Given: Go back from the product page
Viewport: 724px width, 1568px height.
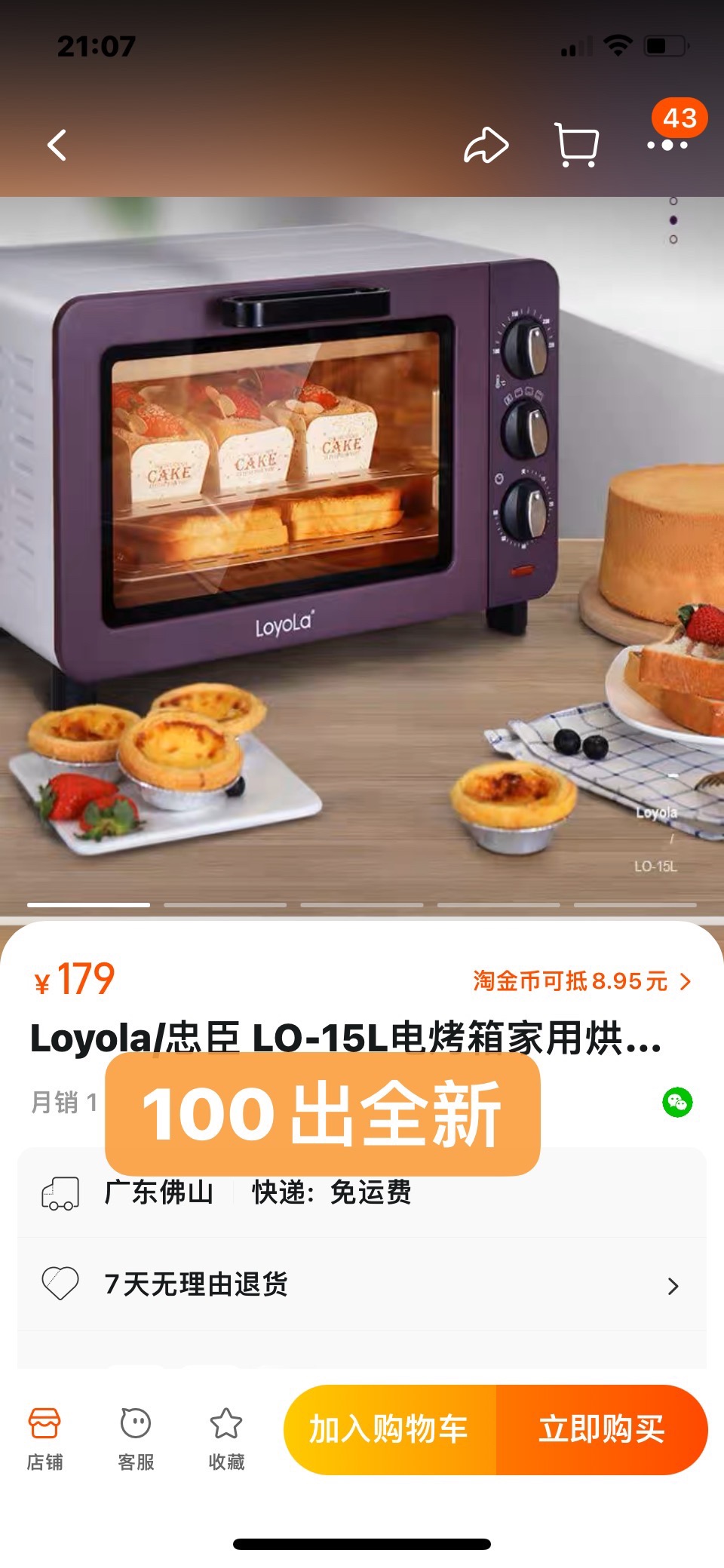Looking at the screenshot, I should pyautogui.click(x=57, y=145).
